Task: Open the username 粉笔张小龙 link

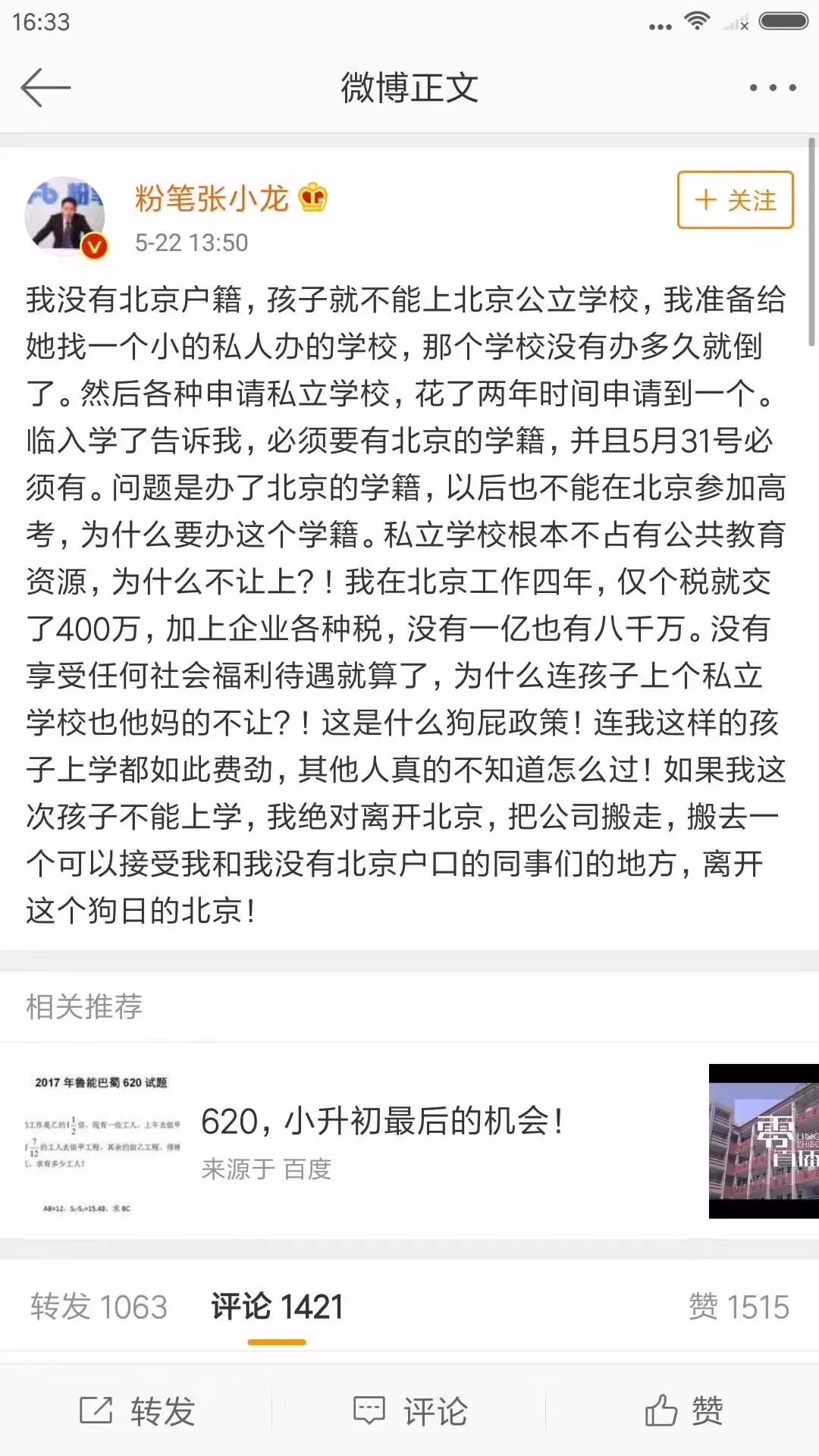Action: (212, 199)
